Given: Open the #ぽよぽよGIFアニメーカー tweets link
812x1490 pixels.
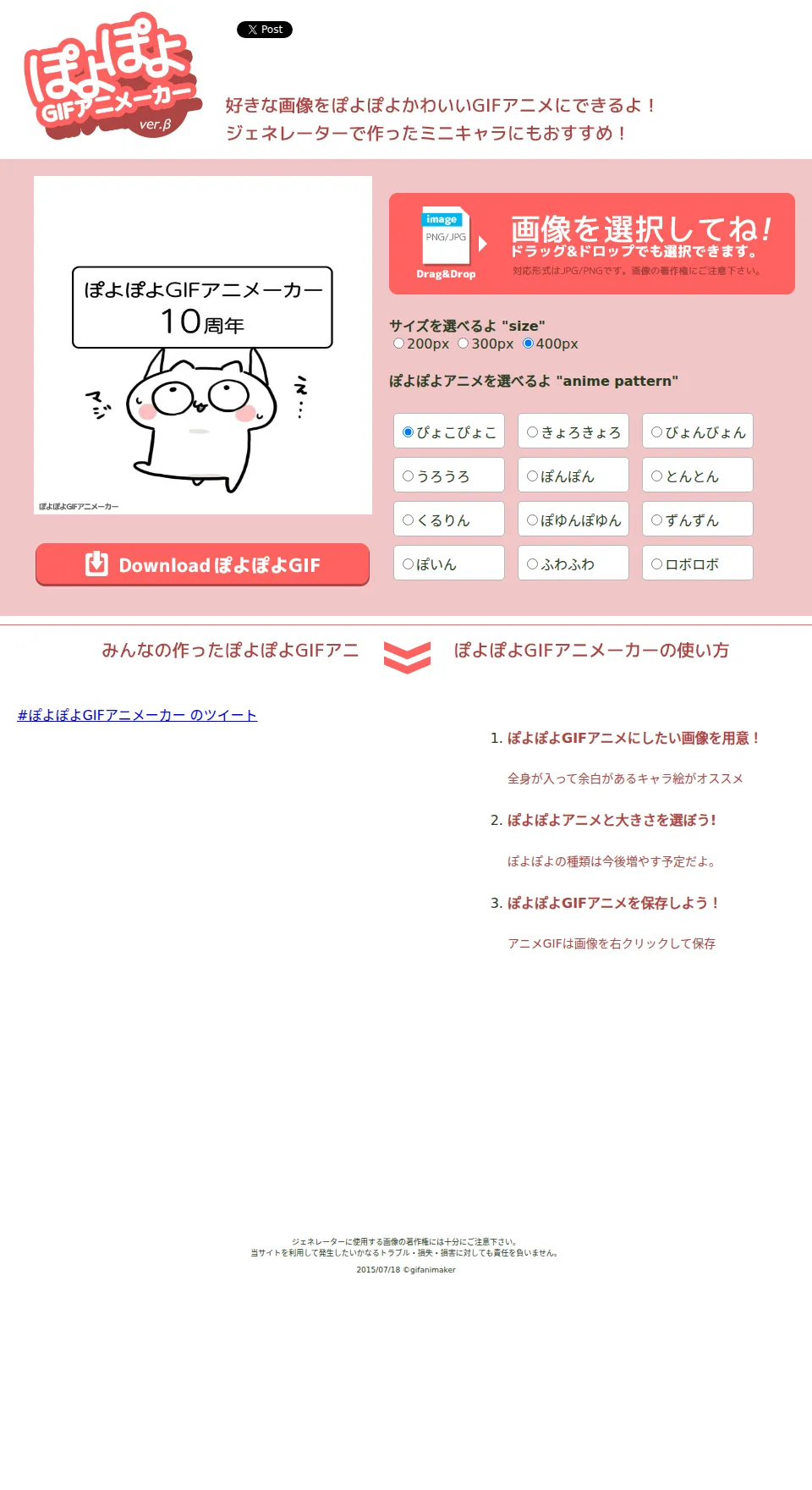Looking at the screenshot, I should tap(137, 715).
